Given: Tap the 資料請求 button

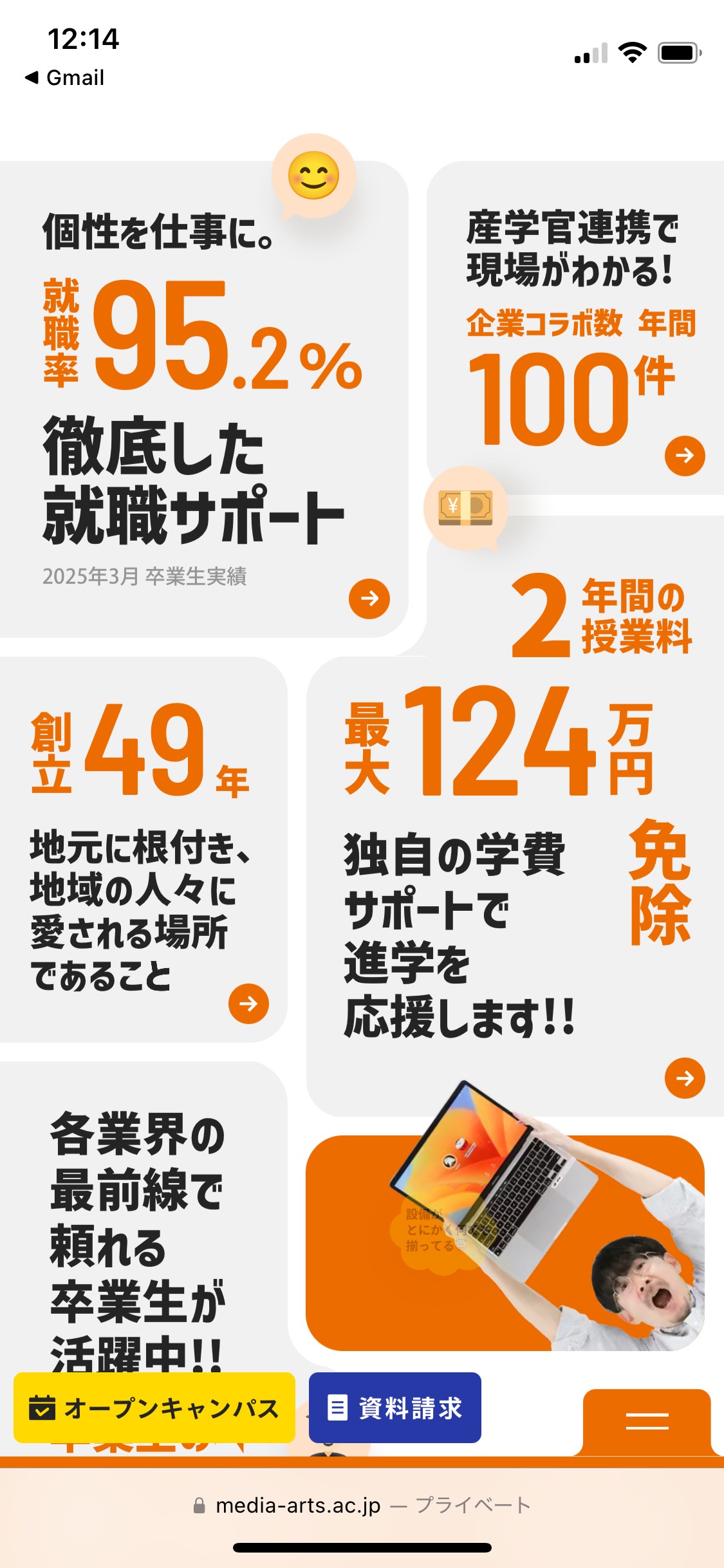Looking at the screenshot, I should (394, 1408).
